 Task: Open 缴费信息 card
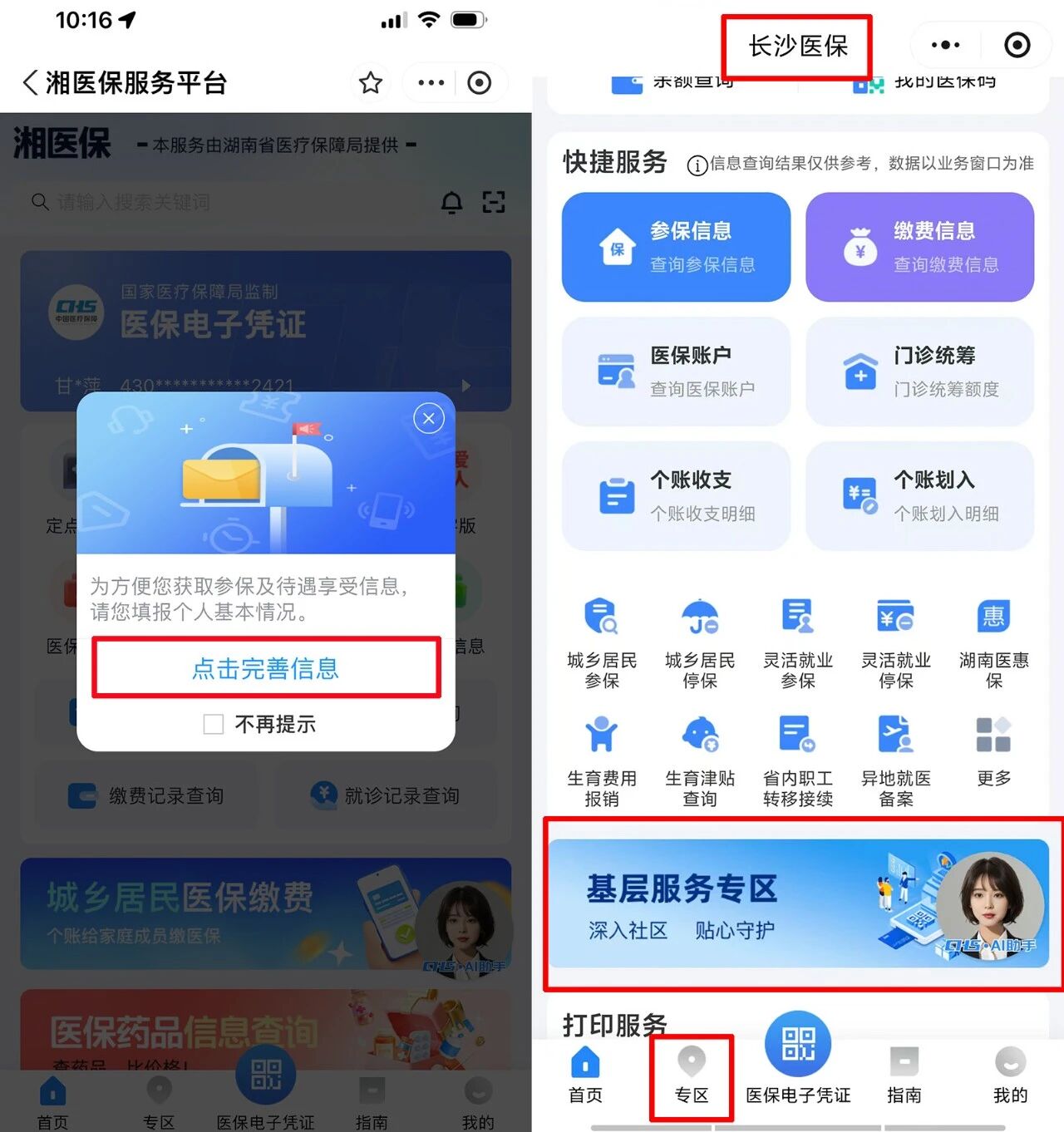(x=919, y=247)
